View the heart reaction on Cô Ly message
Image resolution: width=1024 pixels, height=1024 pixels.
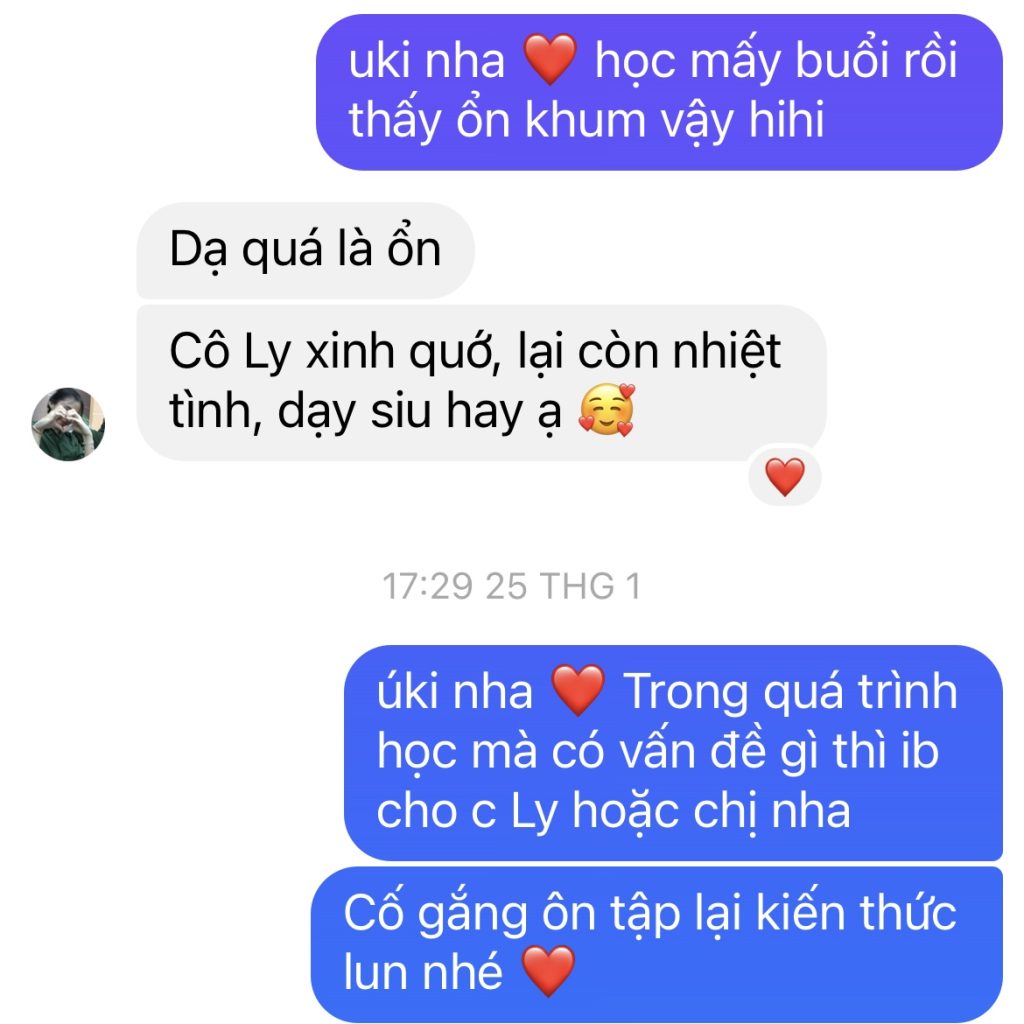(784, 478)
